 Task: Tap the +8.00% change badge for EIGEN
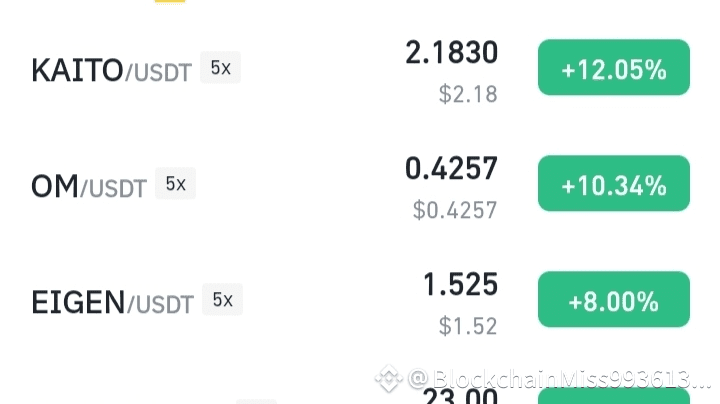click(x=613, y=301)
